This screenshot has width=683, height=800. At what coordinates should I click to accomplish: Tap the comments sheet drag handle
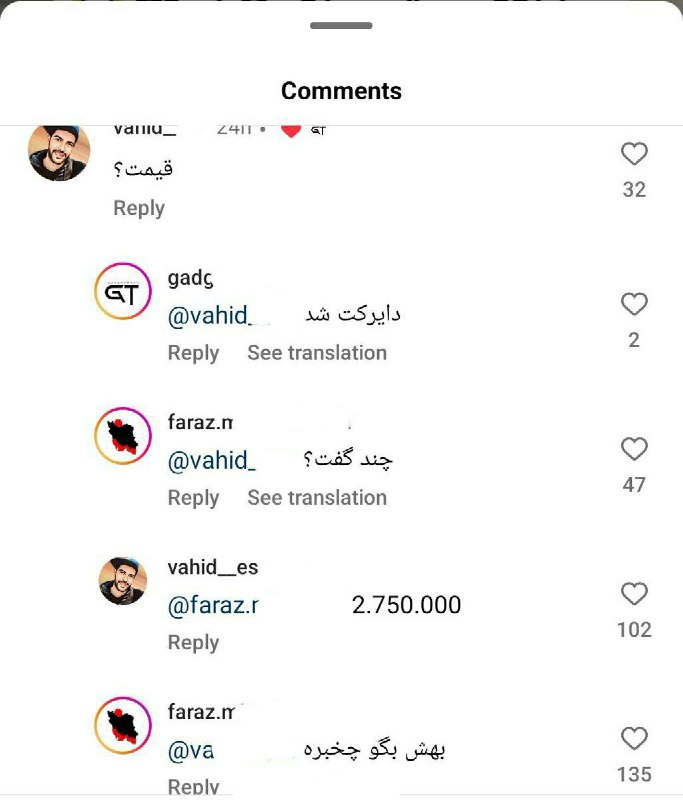coord(341,26)
